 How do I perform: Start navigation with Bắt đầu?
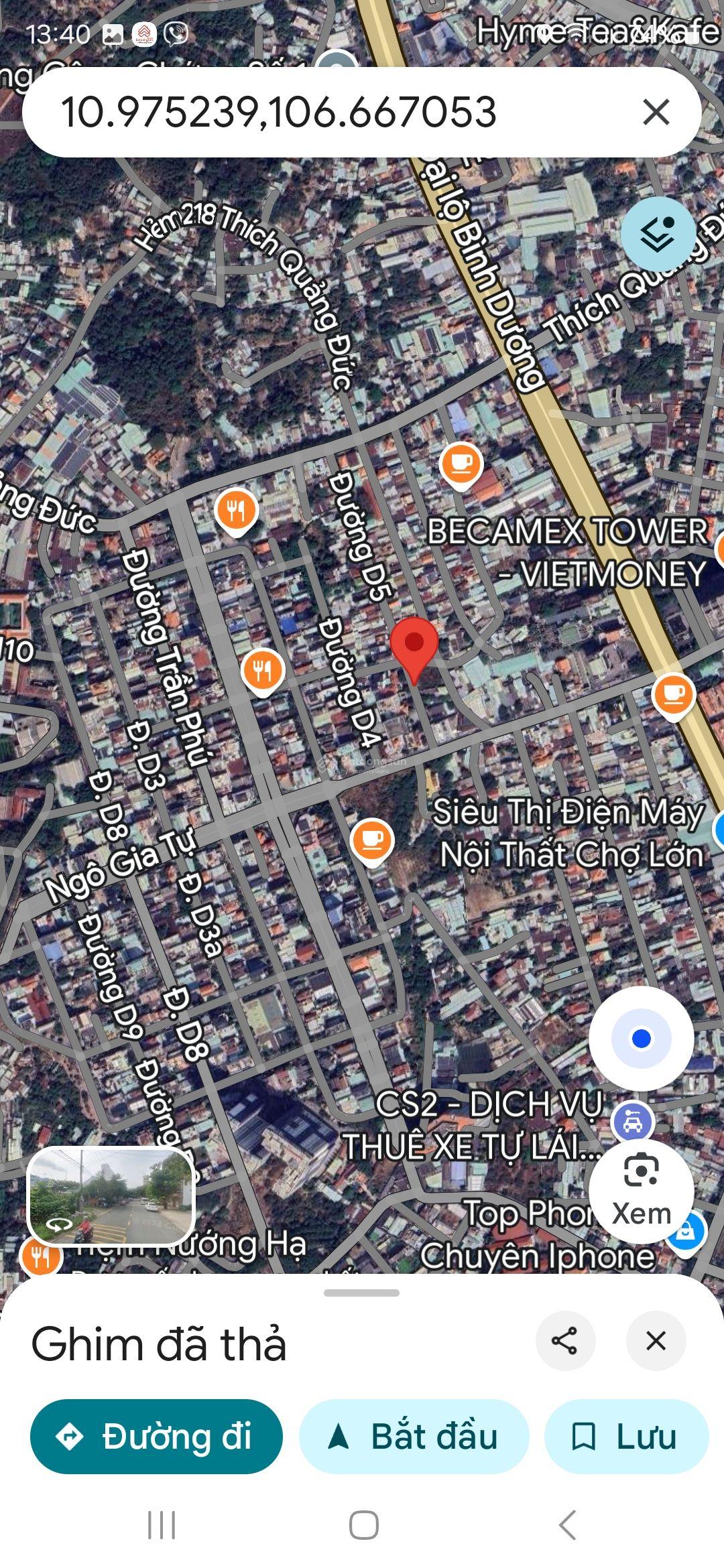[414, 1436]
